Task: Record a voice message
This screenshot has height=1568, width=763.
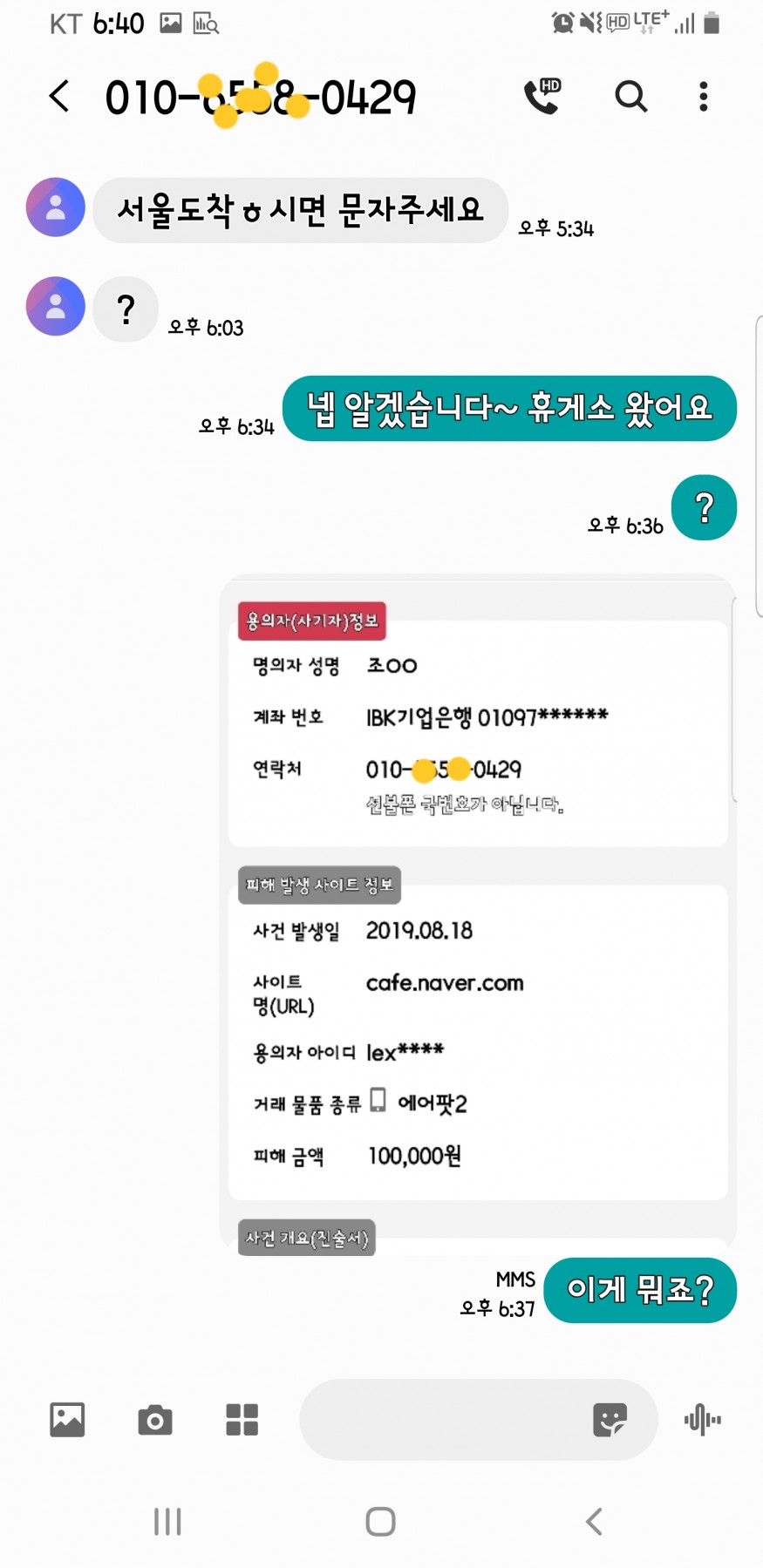Action: tap(703, 1420)
